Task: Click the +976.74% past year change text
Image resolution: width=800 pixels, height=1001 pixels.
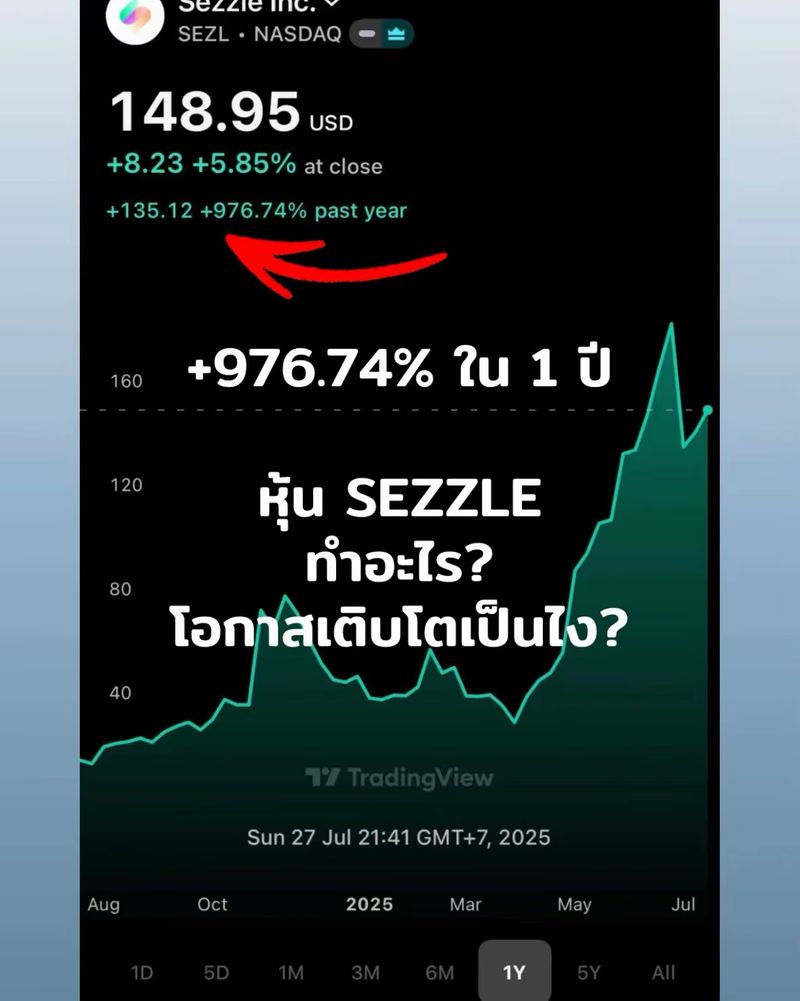Action: coord(256,211)
